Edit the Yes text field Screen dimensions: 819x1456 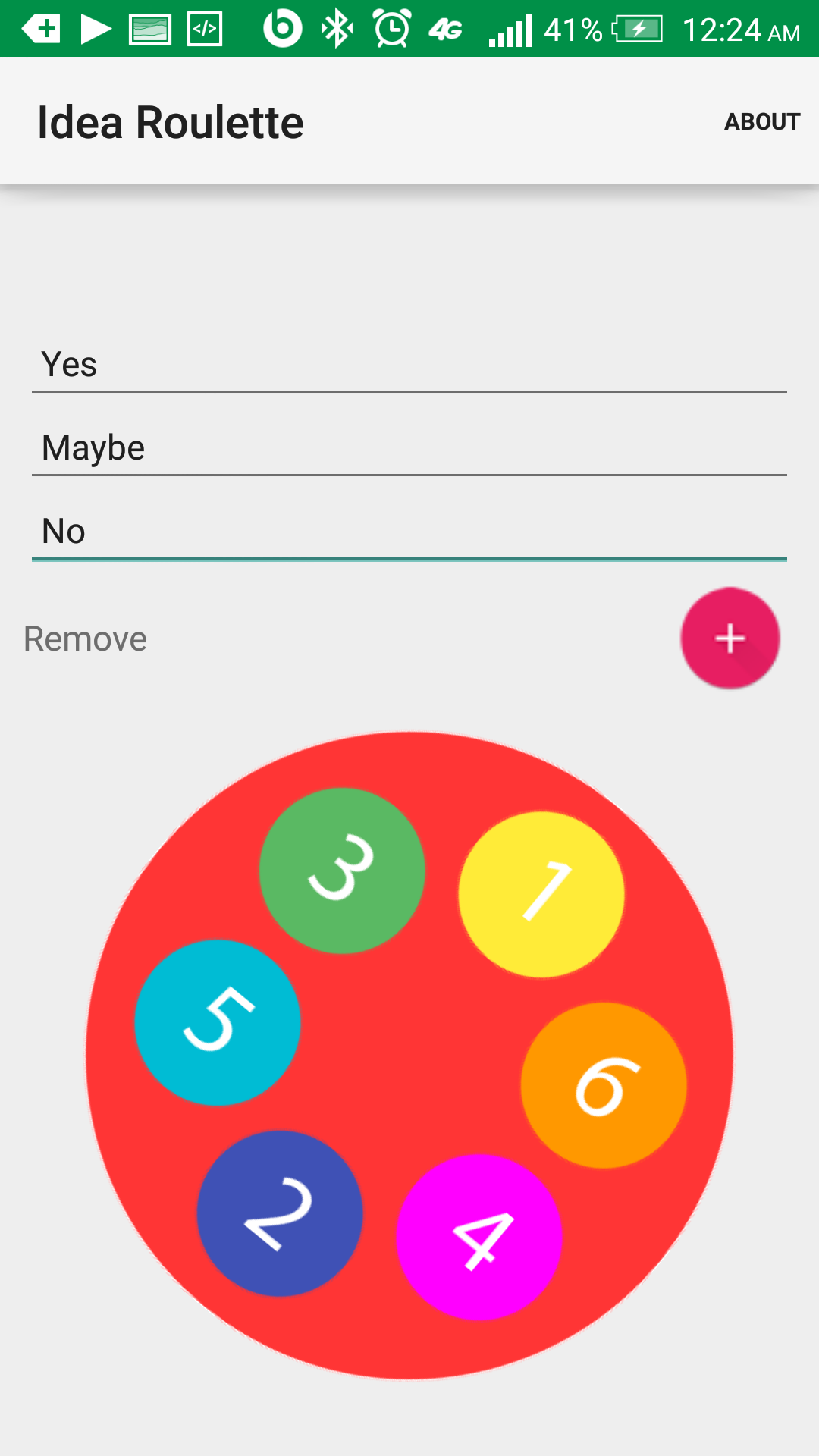(409, 365)
